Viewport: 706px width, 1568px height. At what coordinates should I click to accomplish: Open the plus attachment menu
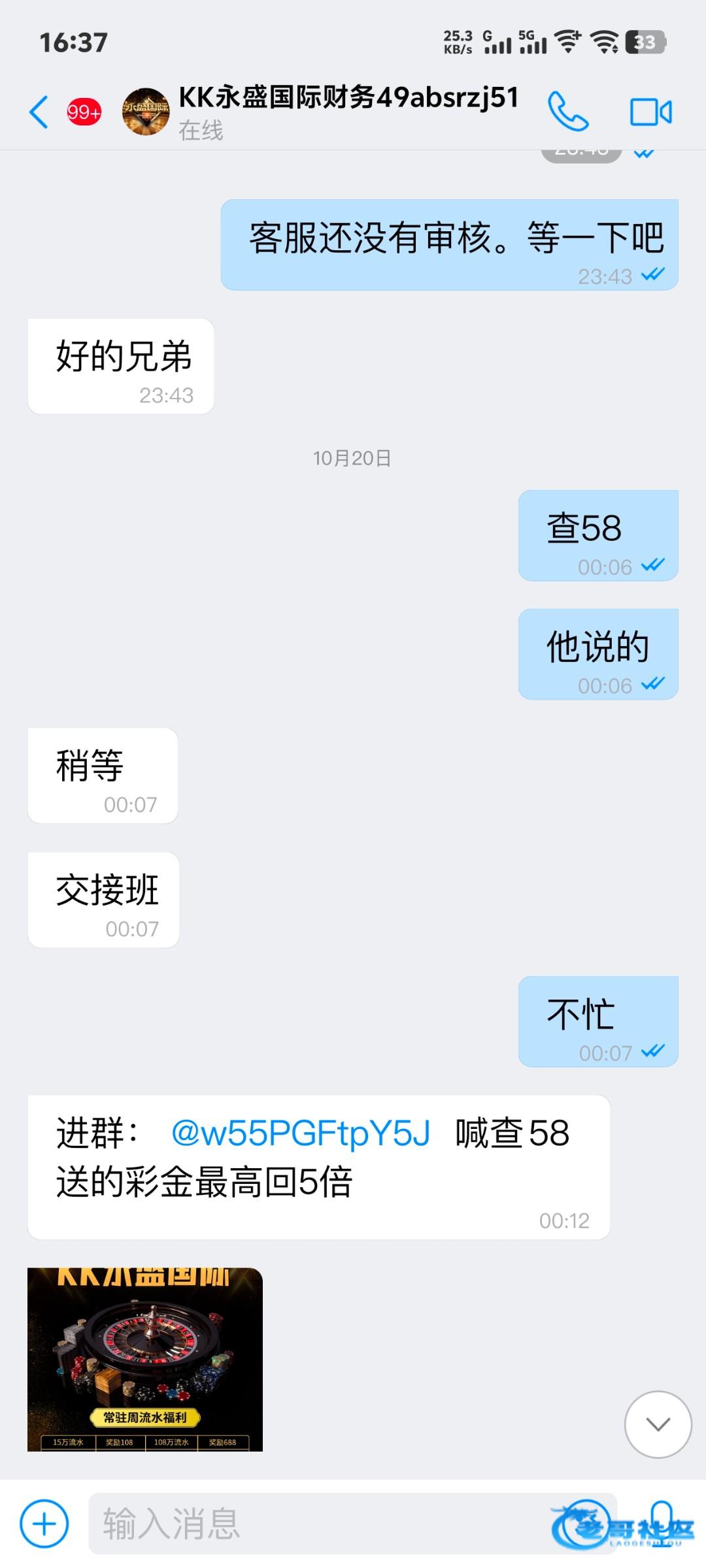tap(44, 1524)
